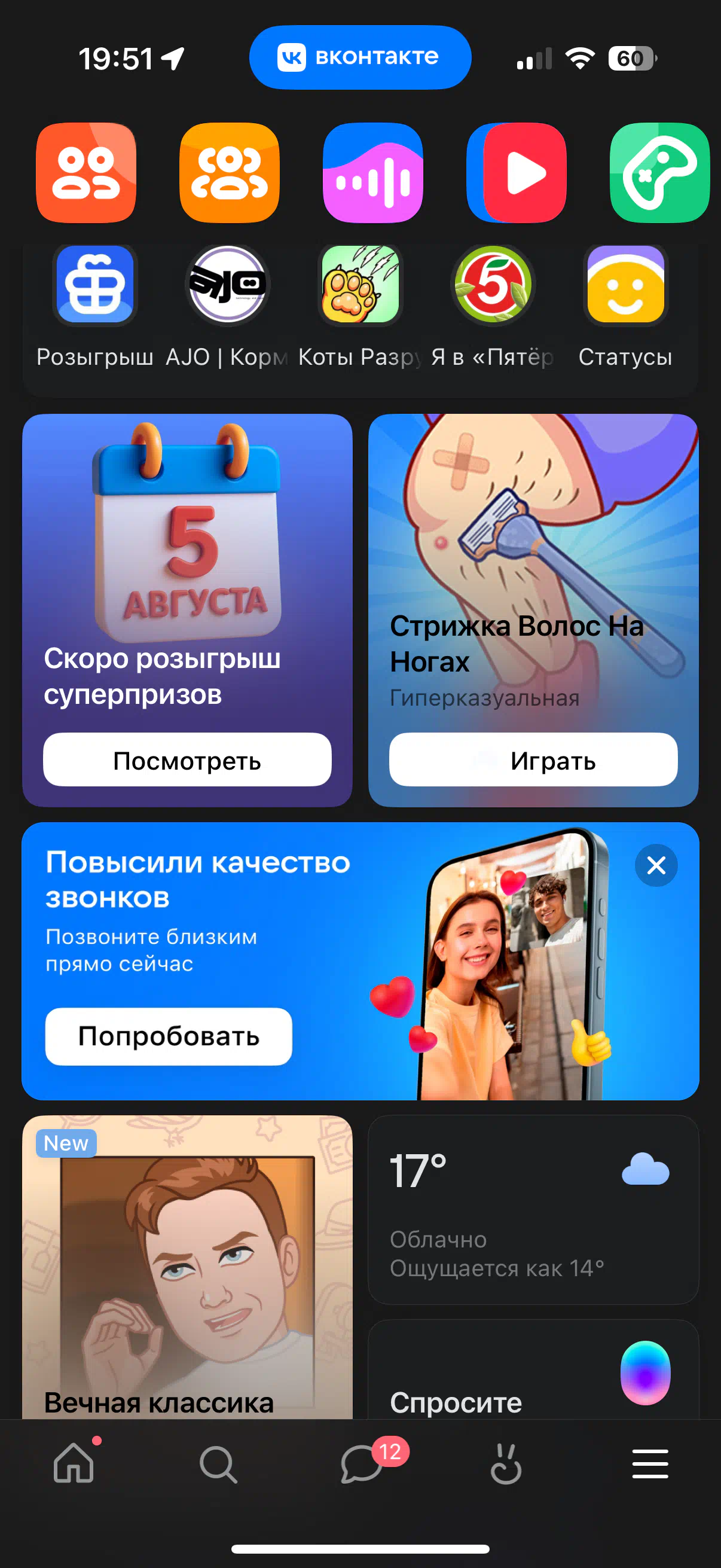The height and width of the screenshot is (1568, 721).
Task: Open the music equalizer icon
Action: coord(373,172)
